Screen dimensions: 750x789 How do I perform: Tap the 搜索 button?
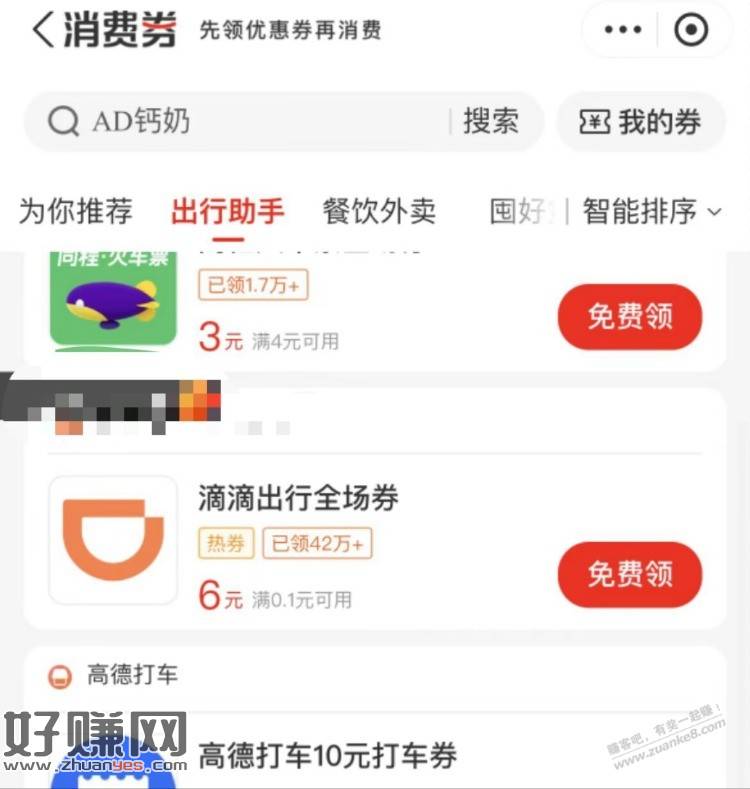tap(491, 122)
